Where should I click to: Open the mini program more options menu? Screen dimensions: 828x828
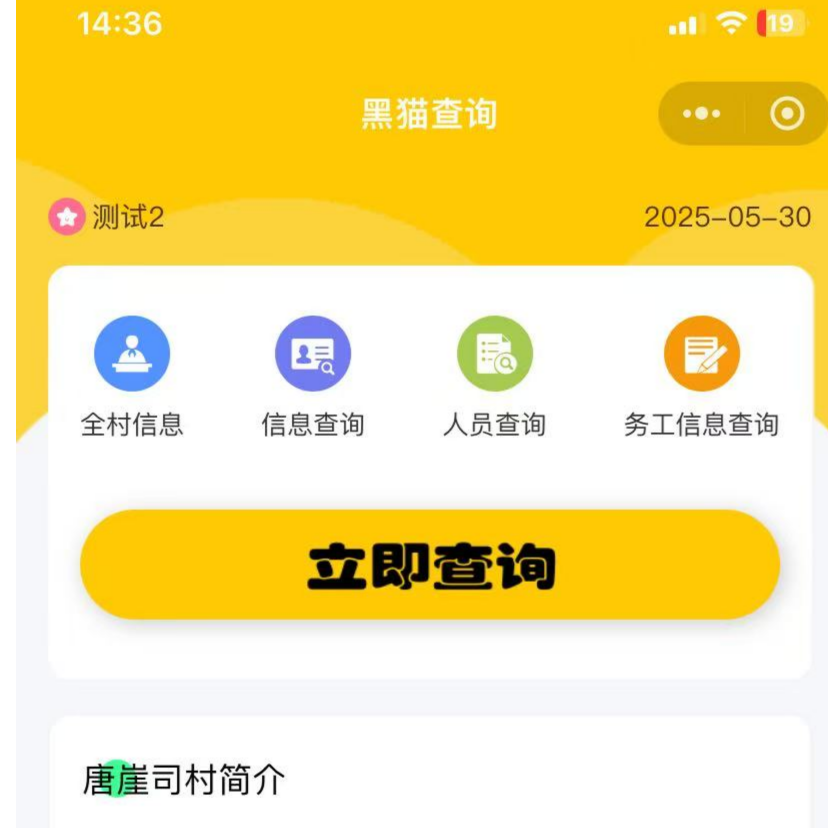click(701, 114)
